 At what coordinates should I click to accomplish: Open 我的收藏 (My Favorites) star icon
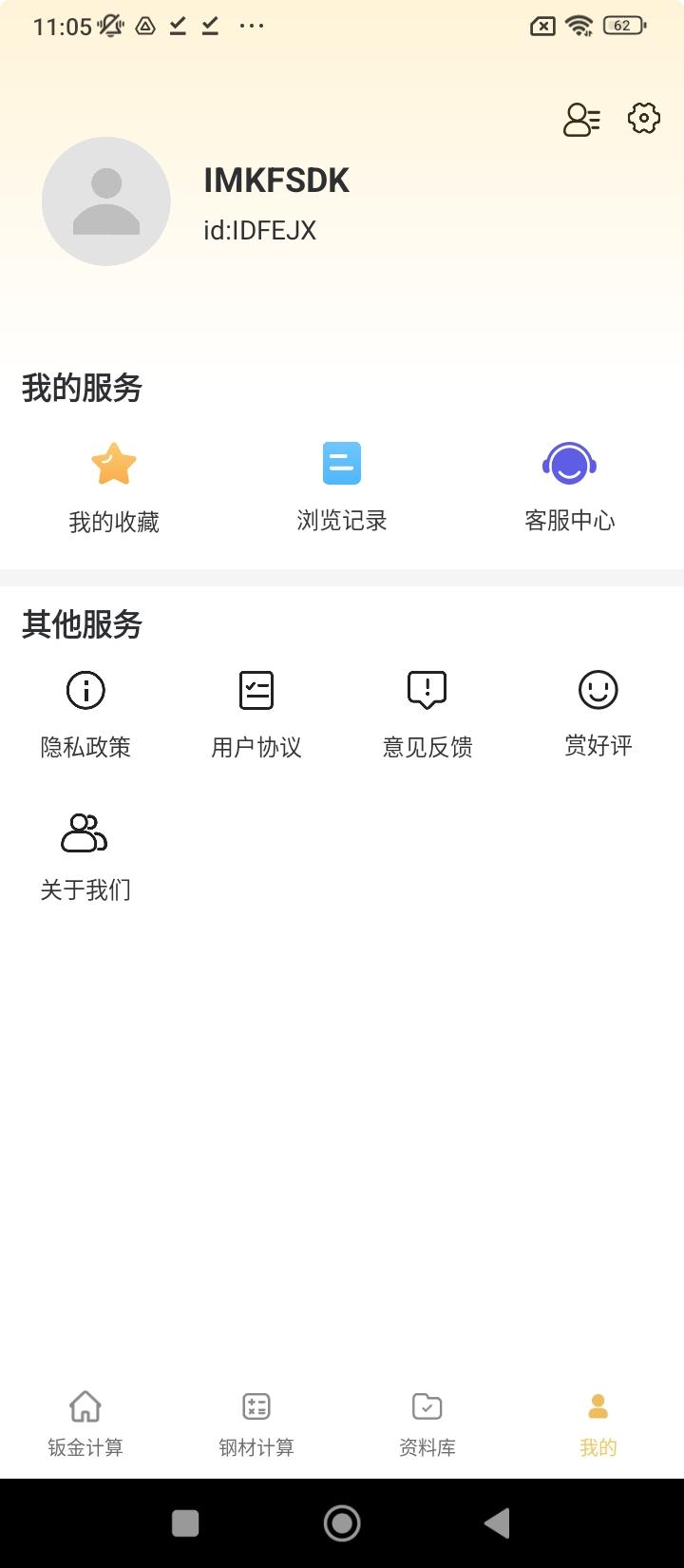[x=114, y=463]
